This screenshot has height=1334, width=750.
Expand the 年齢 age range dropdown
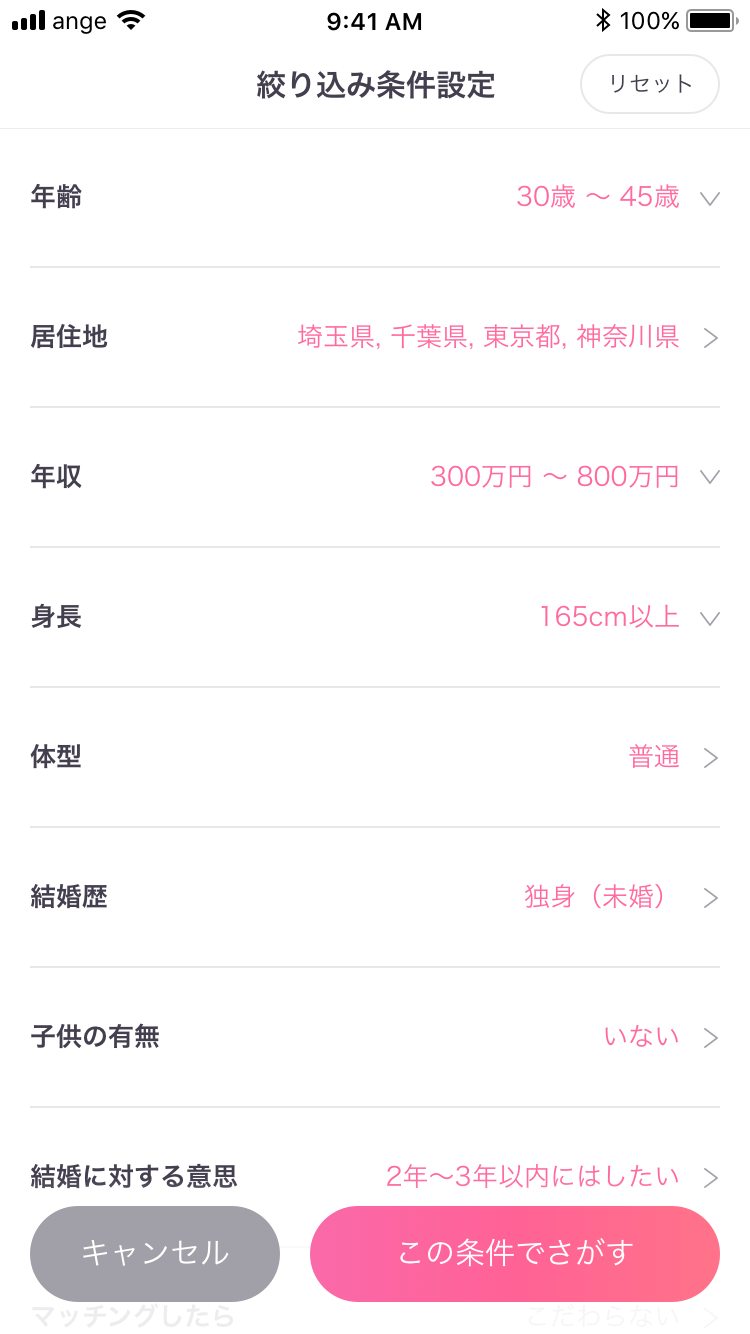tap(375, 198)
